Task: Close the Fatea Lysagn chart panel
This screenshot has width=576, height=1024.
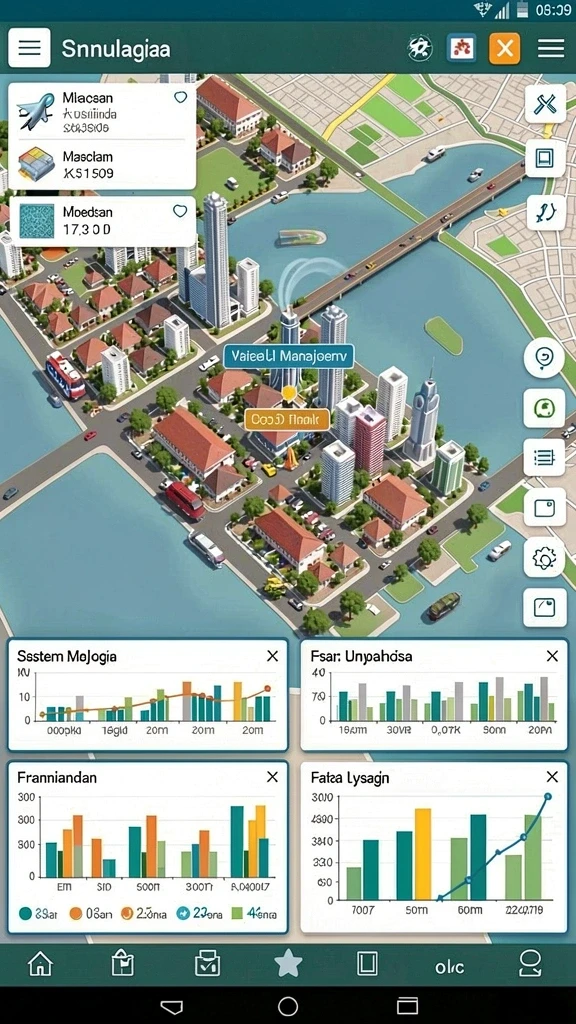Action: tap(552, 776)
